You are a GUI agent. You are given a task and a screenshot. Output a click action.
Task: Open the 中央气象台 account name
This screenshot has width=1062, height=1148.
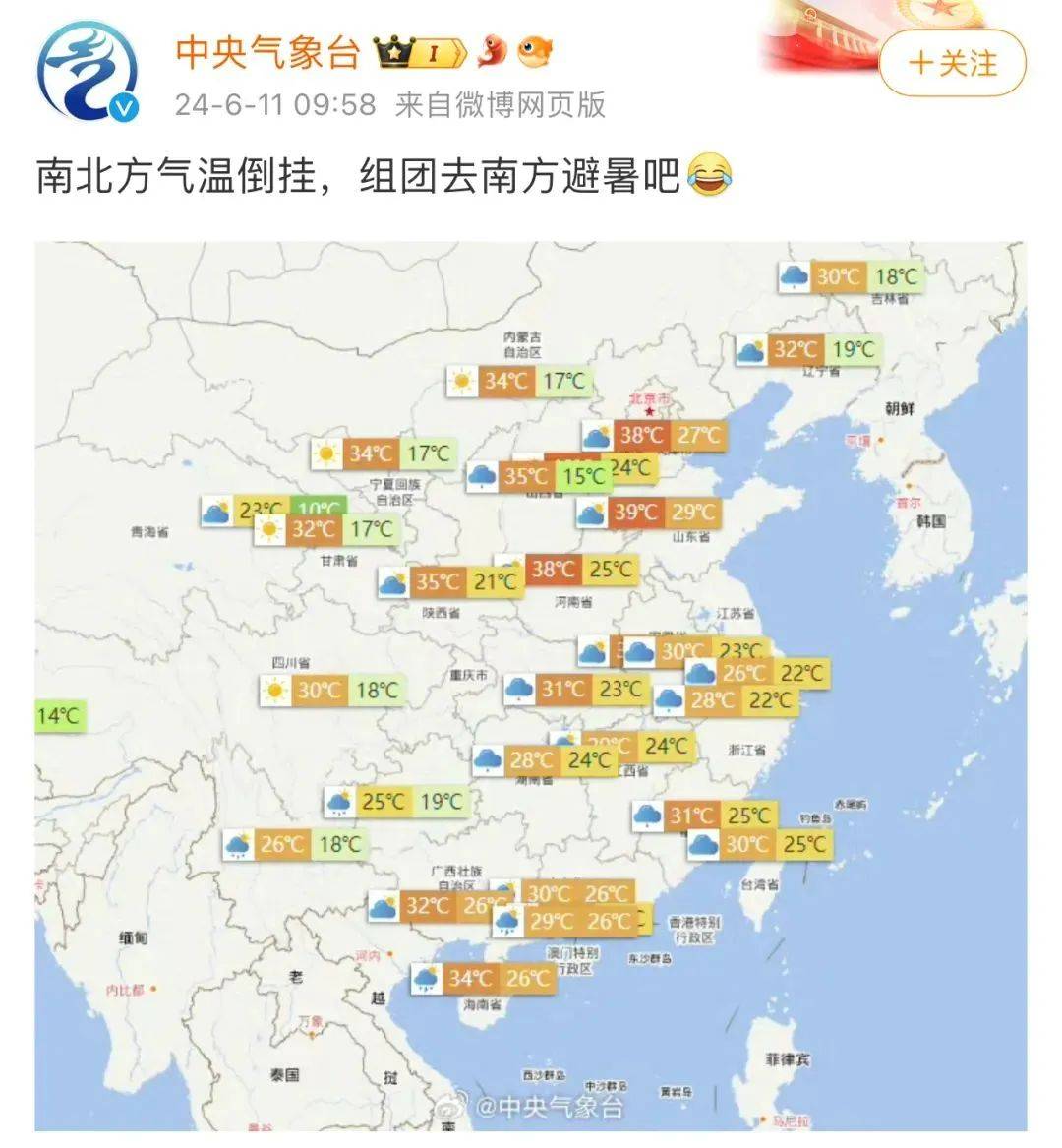(267, 52)
